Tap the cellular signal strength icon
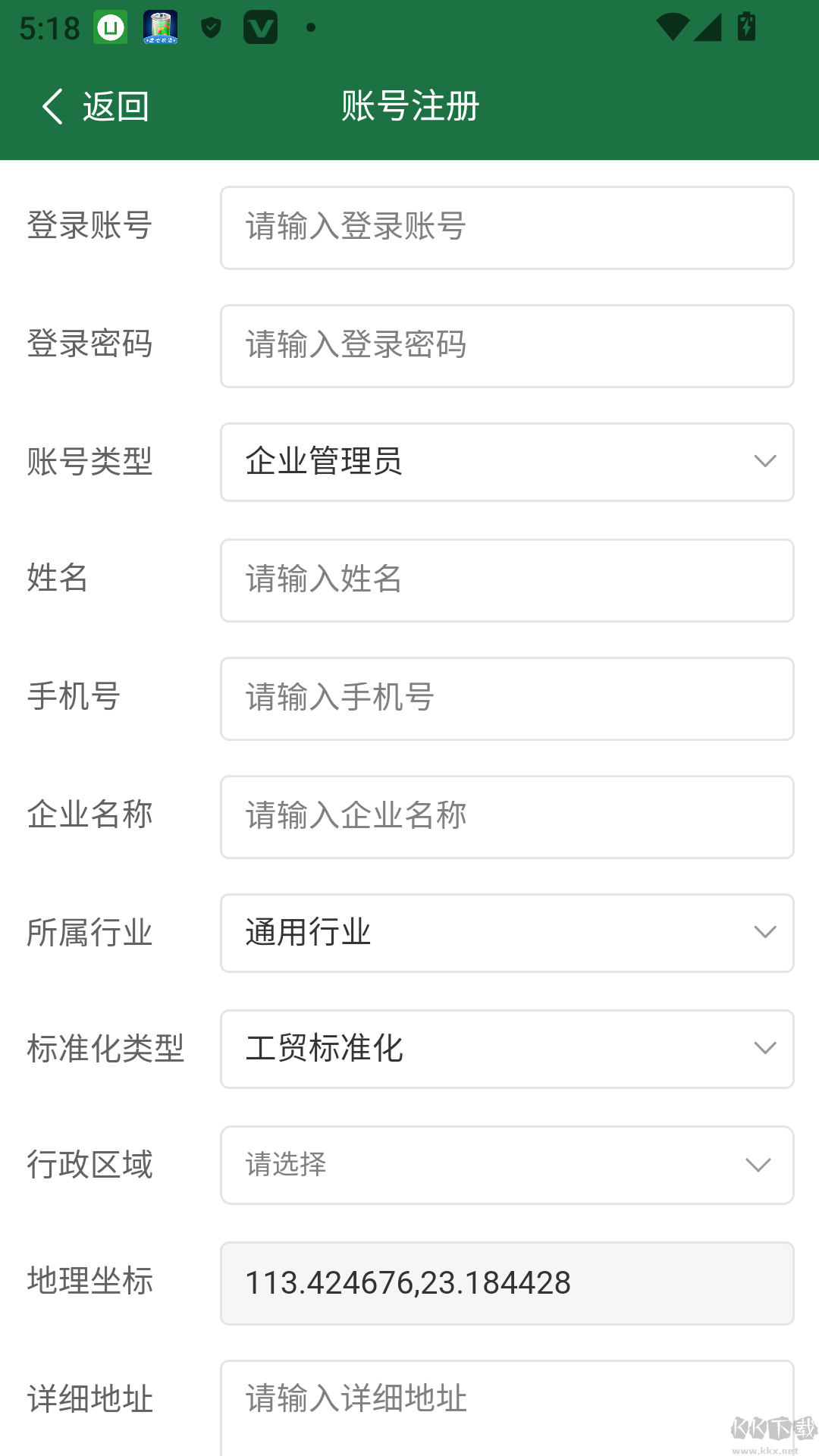819x1456 pixels. tap(708, 27)
